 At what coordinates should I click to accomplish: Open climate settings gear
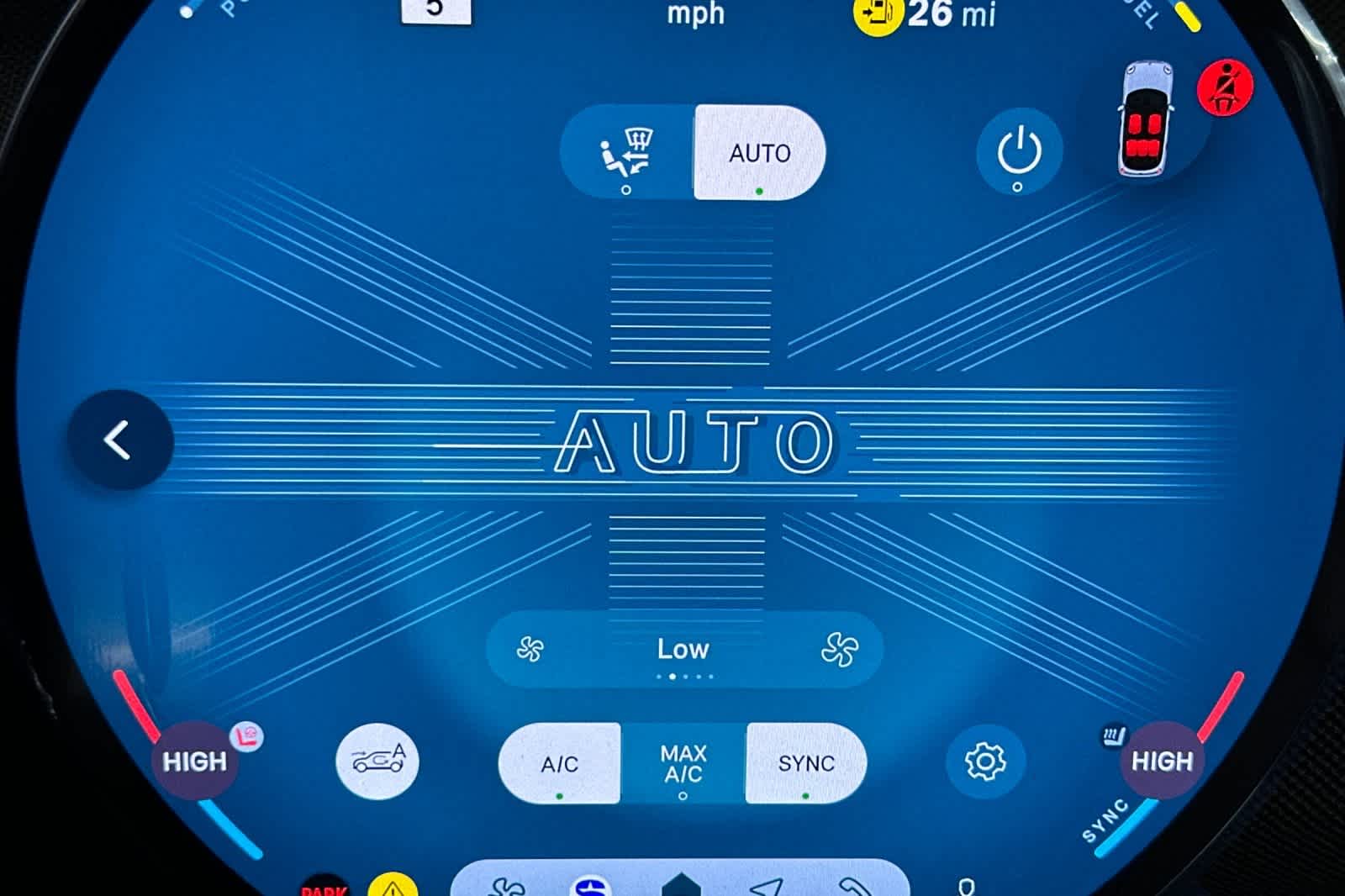(984, 762)
